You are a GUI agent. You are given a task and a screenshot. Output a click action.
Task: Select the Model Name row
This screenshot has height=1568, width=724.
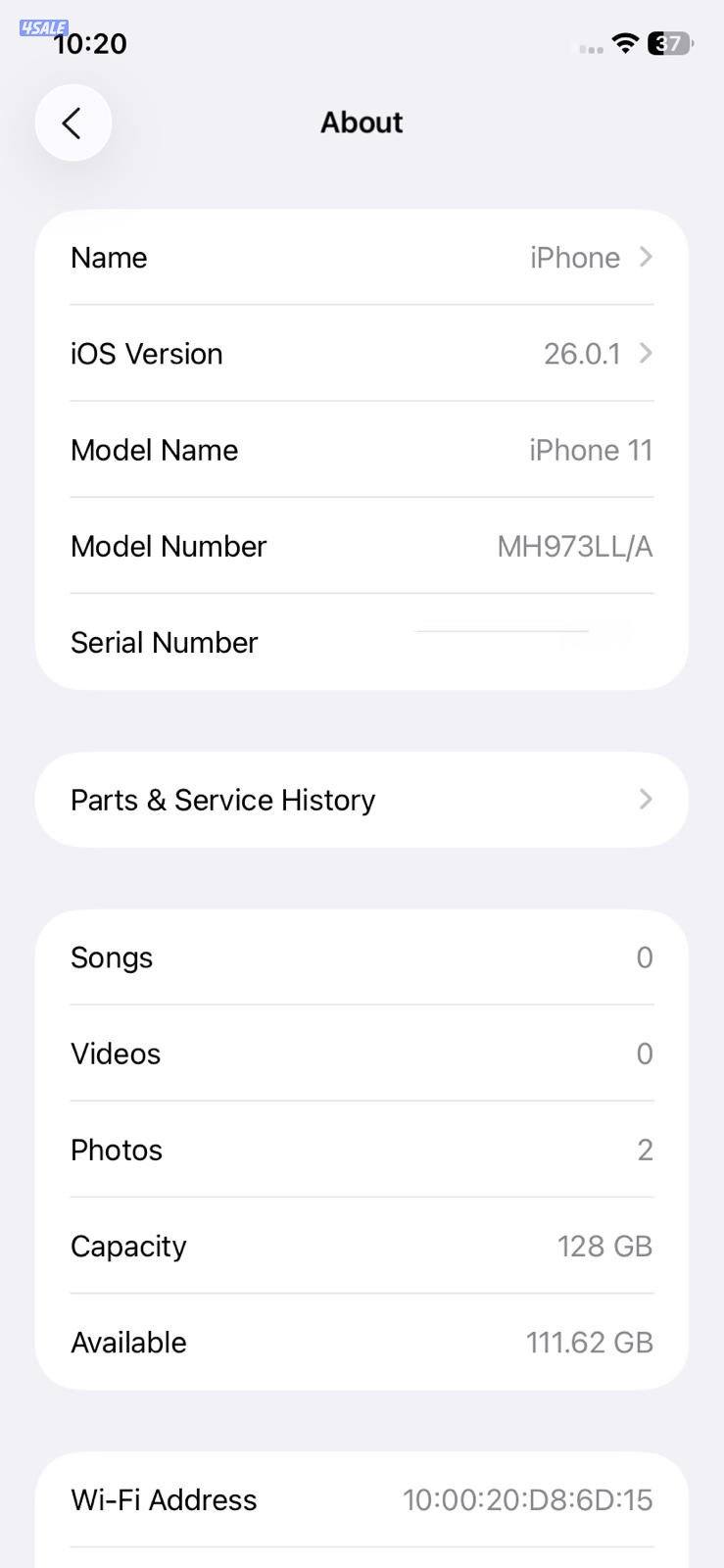pyautogui.click(x=362, y=450)
